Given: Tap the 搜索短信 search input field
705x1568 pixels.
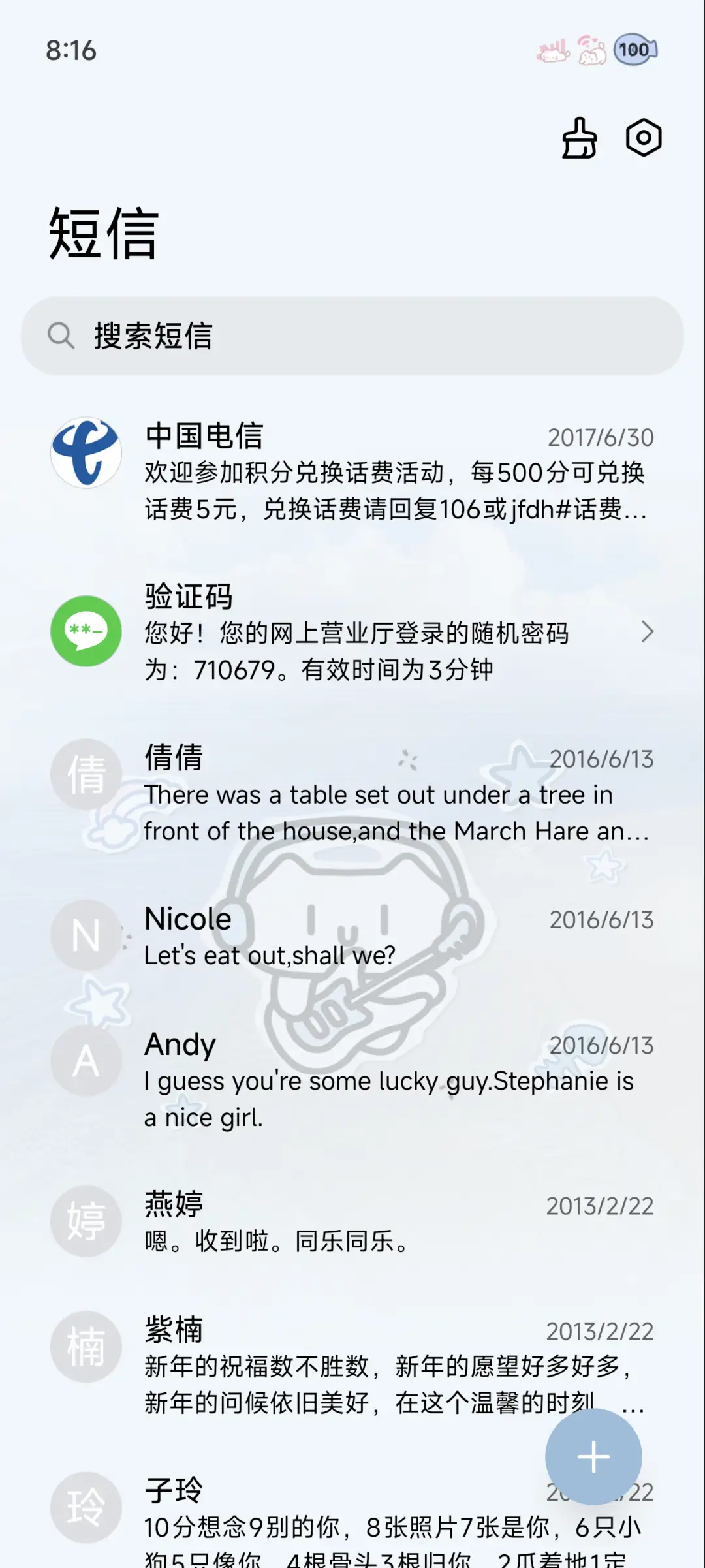Looking at the screenshot, I should [352, 336].
